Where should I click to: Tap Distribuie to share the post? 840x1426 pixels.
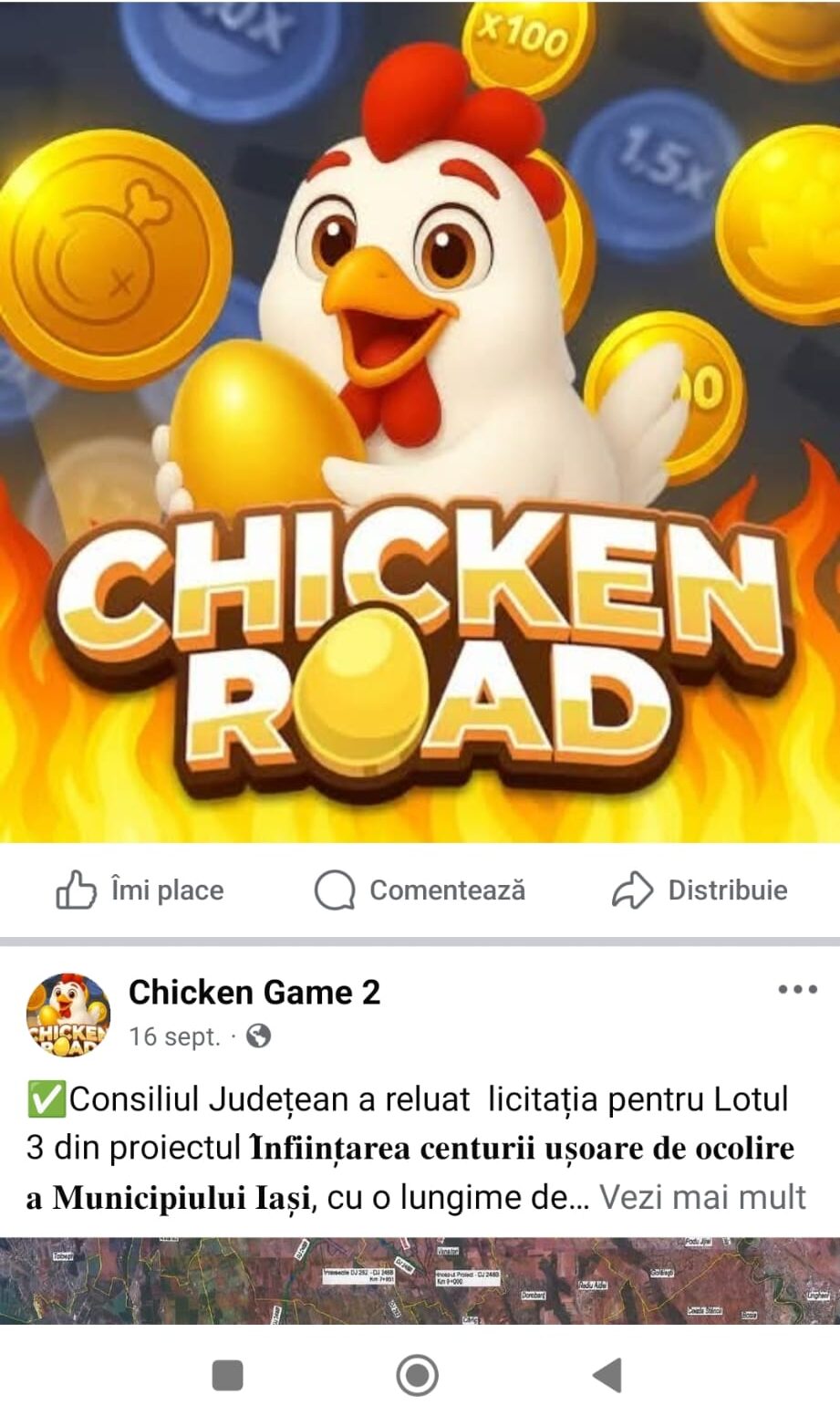point(700,890)
